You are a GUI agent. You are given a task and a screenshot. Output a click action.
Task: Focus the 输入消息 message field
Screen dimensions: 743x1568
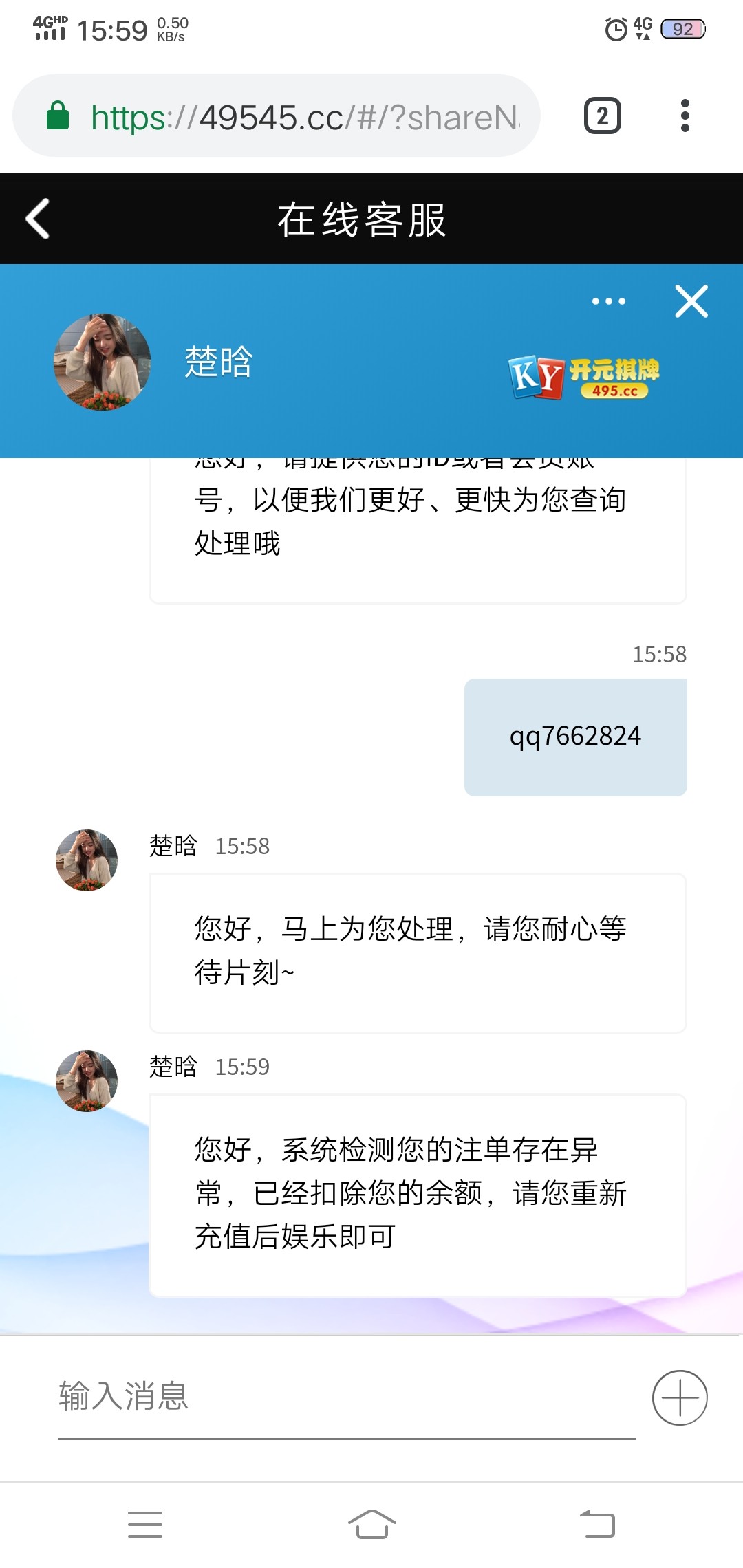344,1396
